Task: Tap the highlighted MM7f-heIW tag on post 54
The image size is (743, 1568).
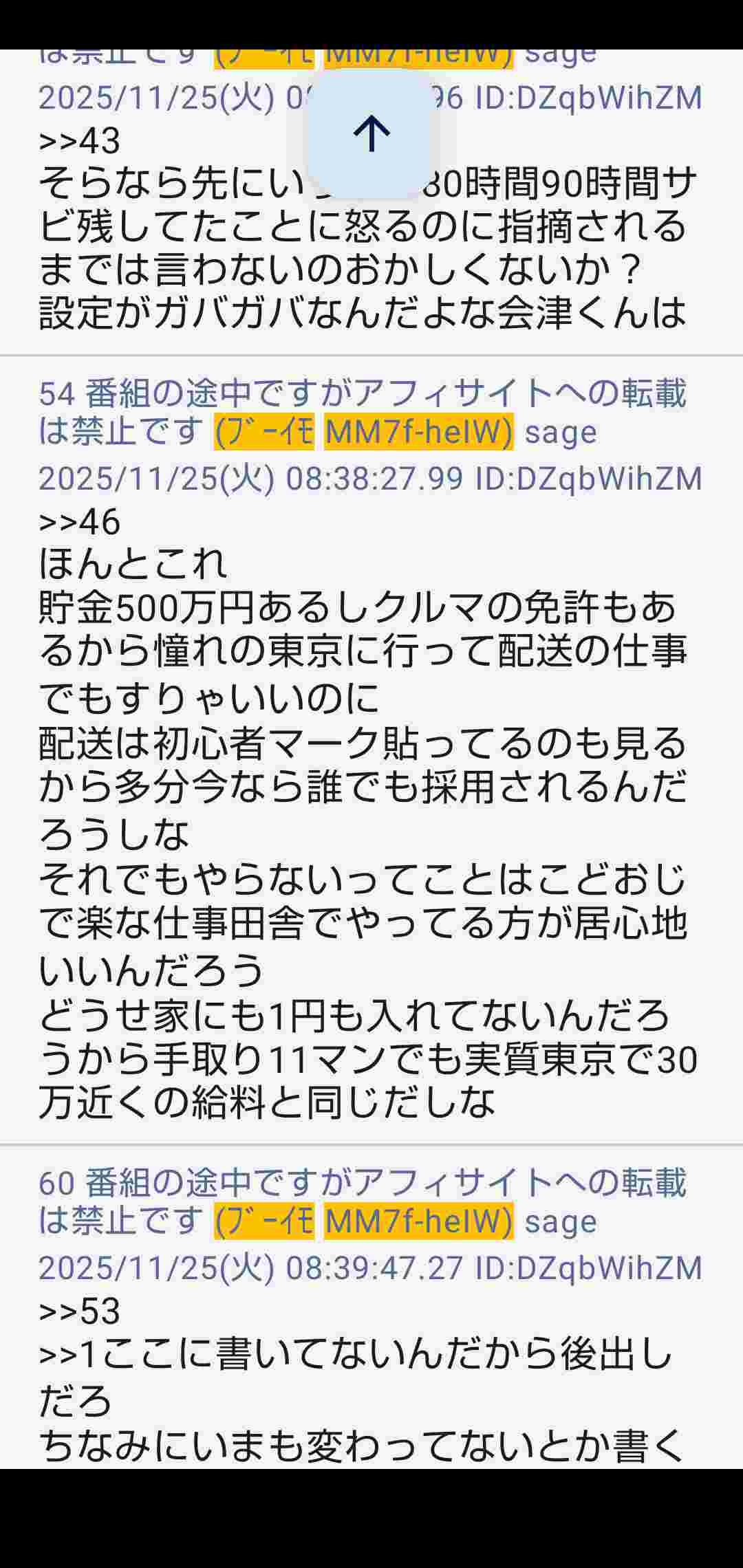Action: click(x=418, y=432)
